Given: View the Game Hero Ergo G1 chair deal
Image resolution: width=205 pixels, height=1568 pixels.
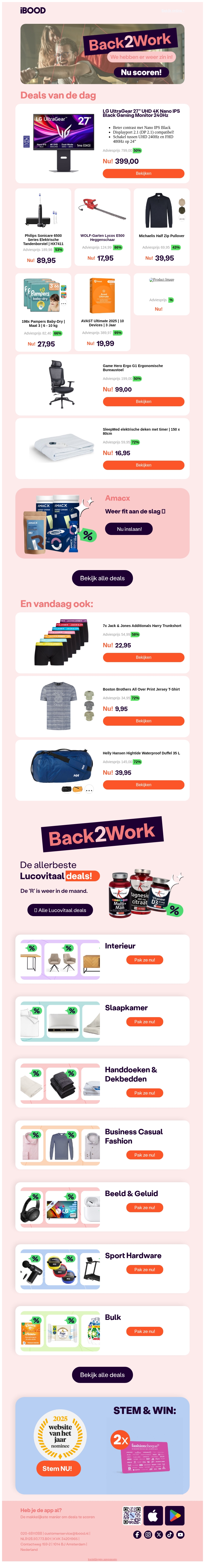Looking at the screenshot, I should click(x=143, y=402).
